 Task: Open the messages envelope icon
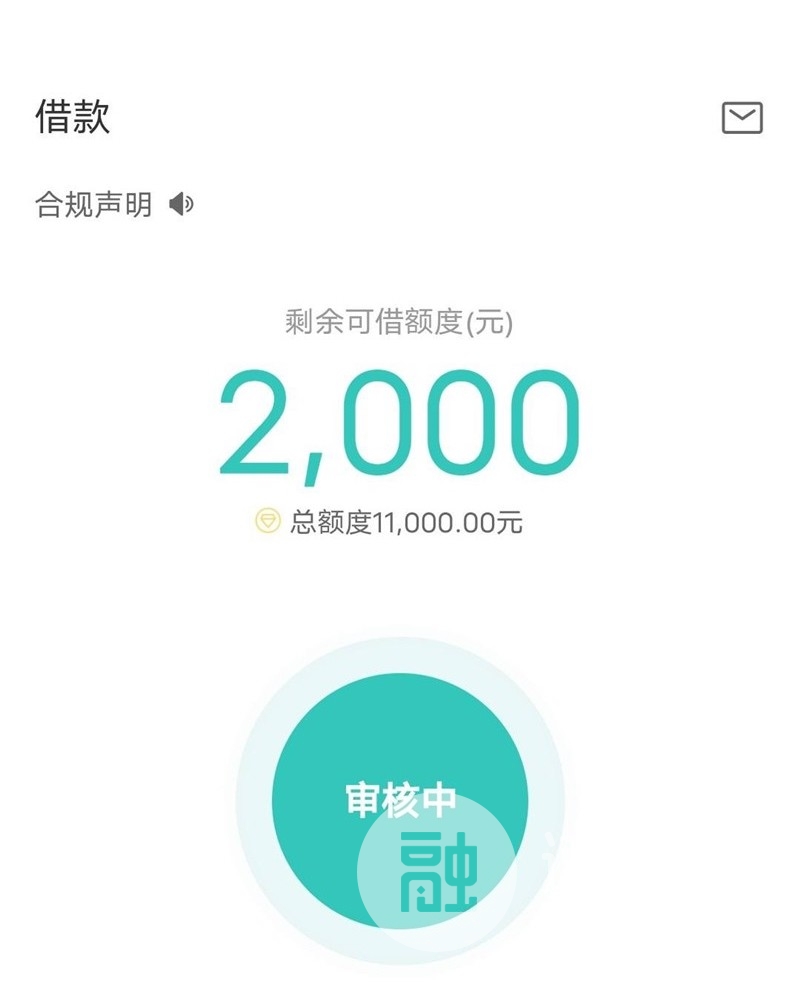[x=742, y=118]
